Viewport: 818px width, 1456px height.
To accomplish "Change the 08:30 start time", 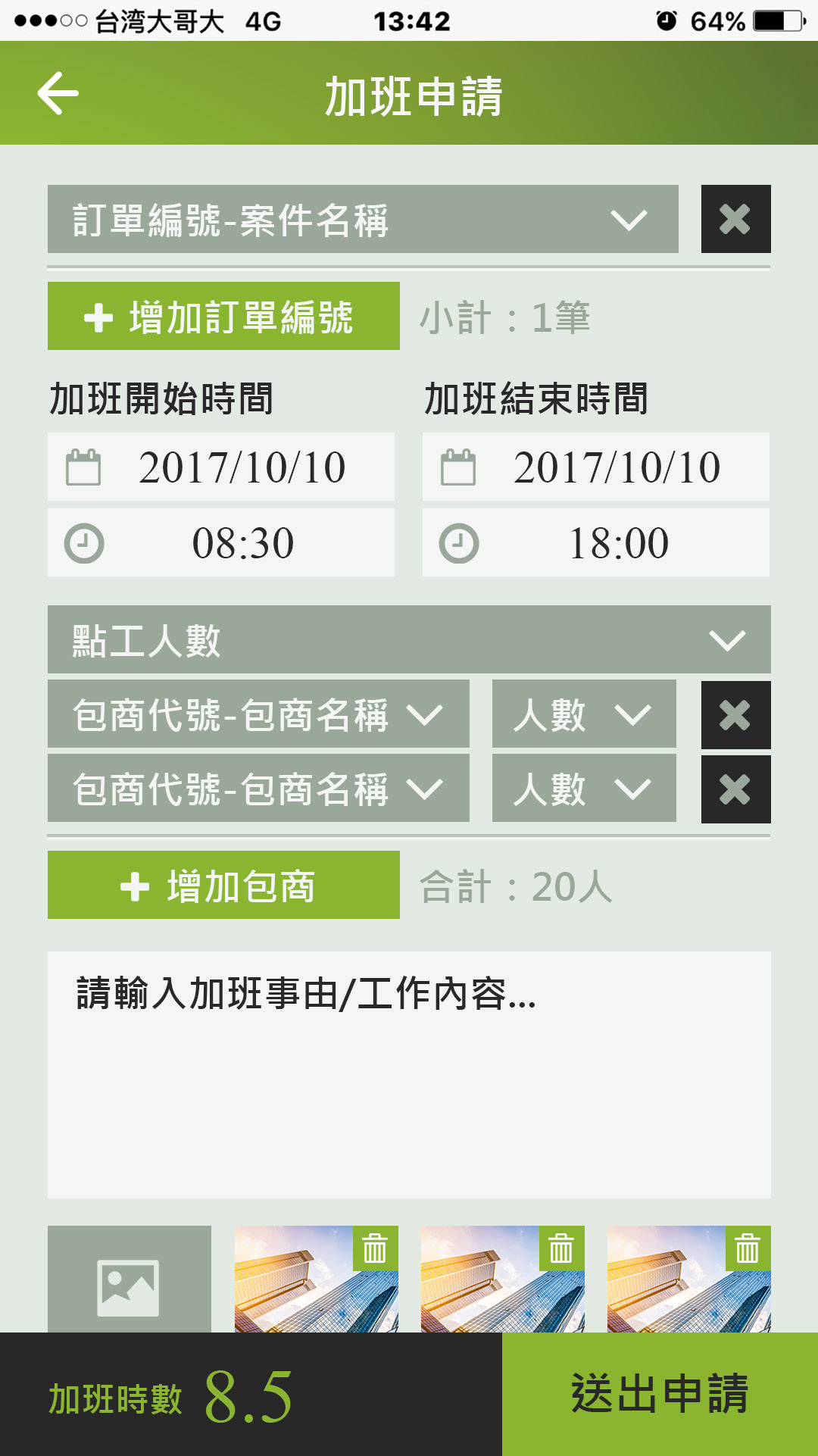I will (221, 543).
